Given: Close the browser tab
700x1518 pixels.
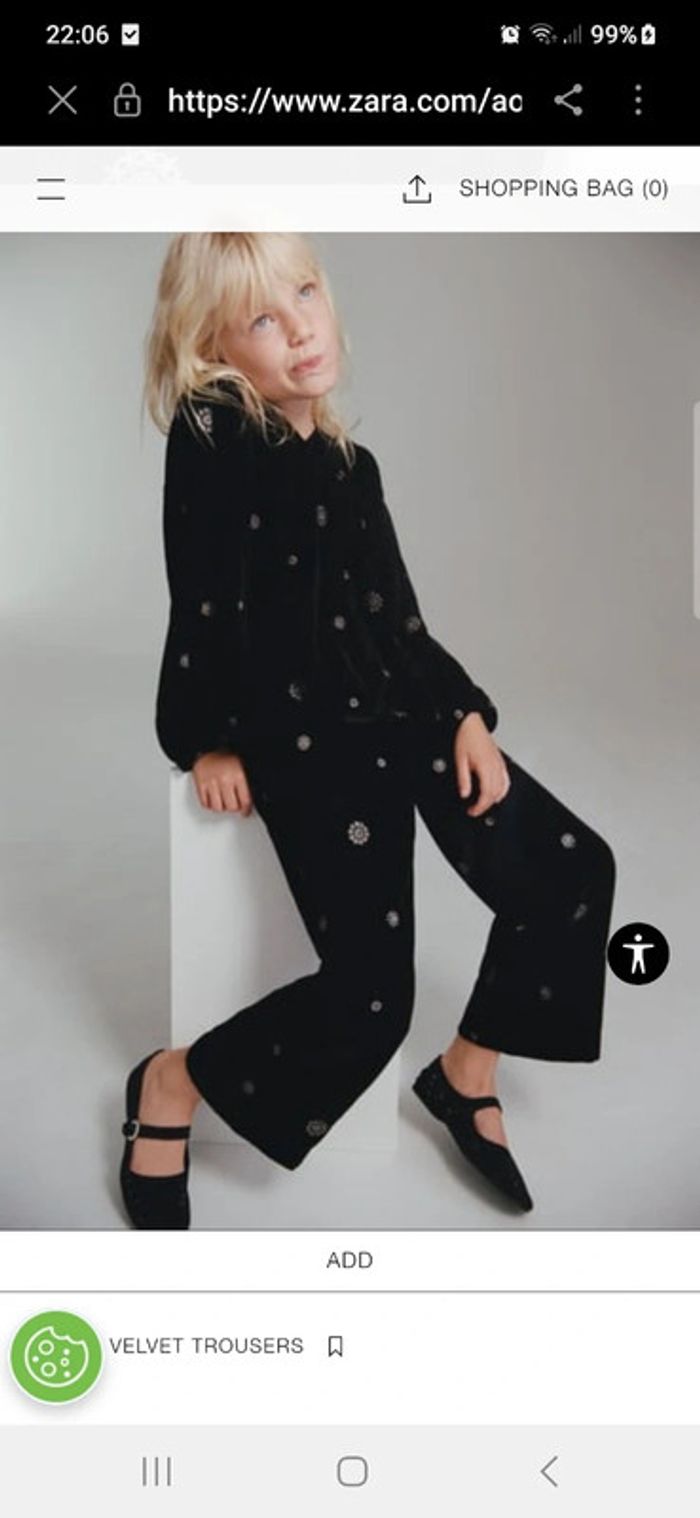Looking at the screenshot, I should (62, 100).
